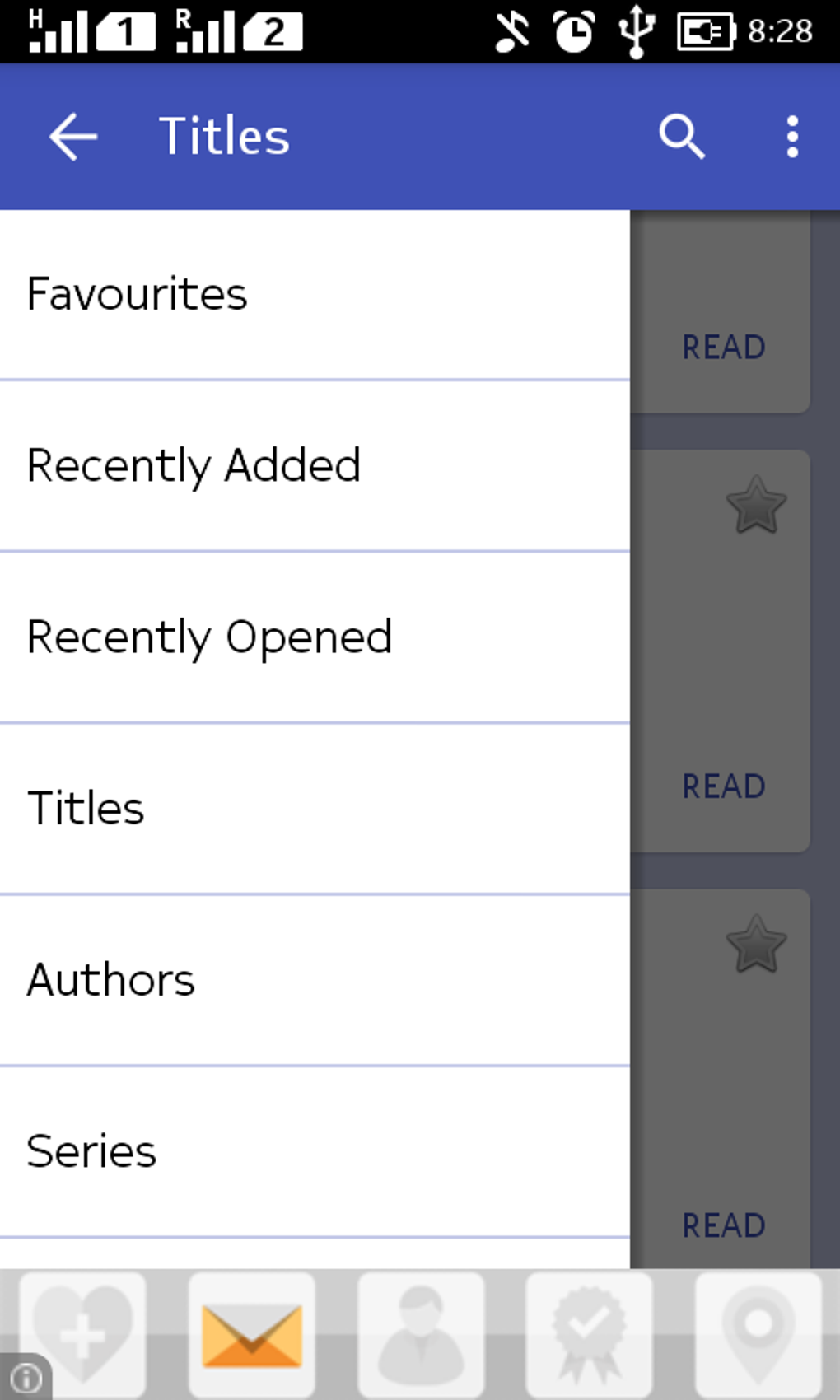840x1400 pixels.
Task: Browse books by Authors
Action: point(313,979)
